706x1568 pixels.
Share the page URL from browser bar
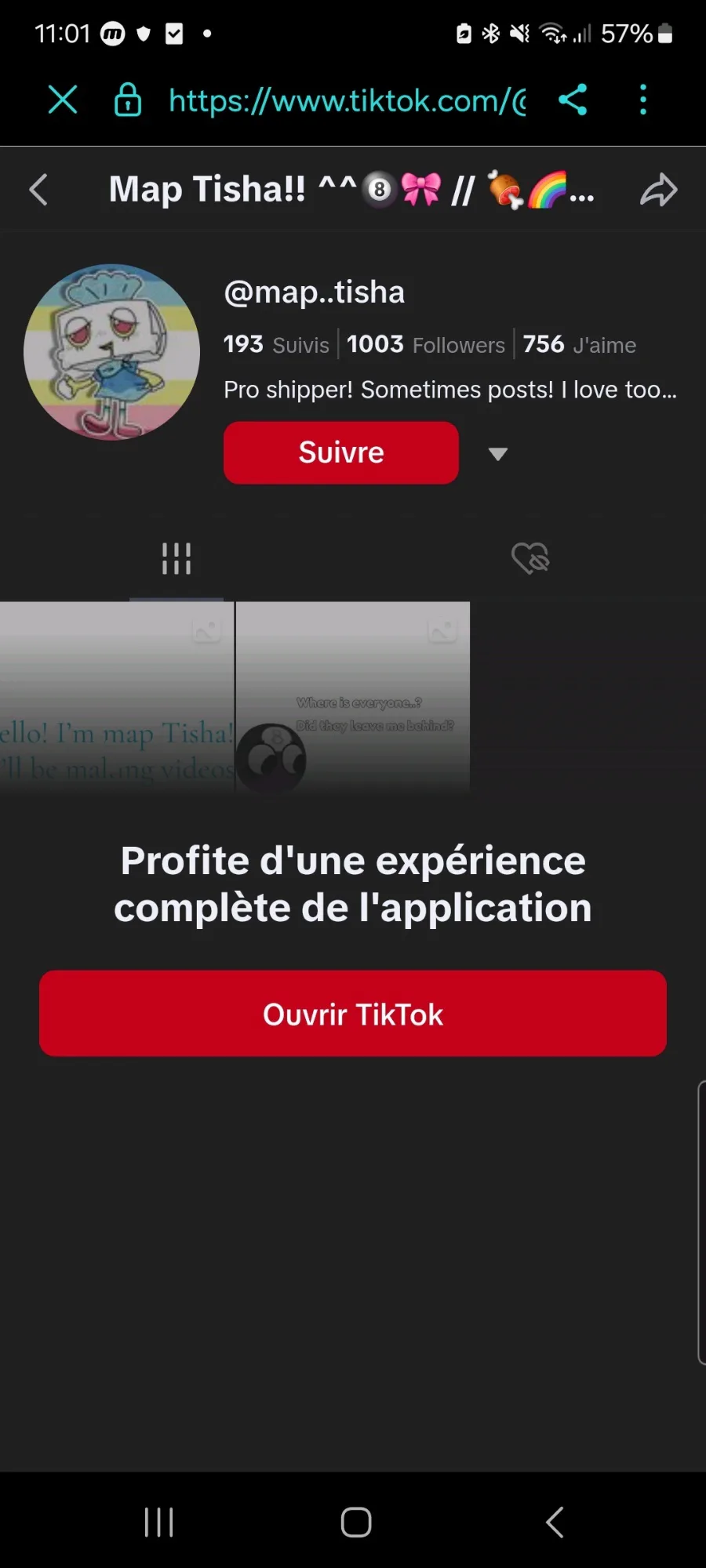point(573,100)
